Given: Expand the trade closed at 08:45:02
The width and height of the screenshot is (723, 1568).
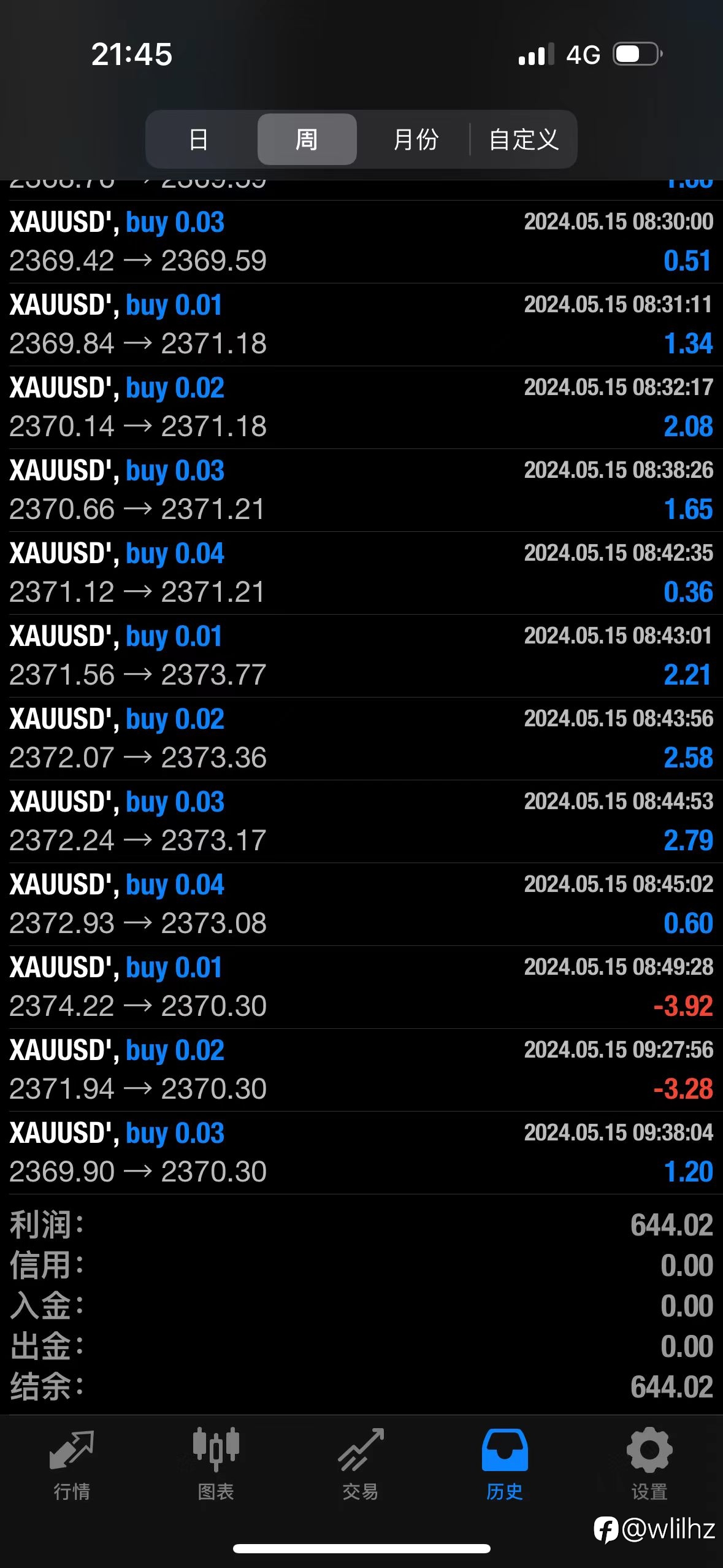Looking at the screenshot, I should [x=361, y=904].
